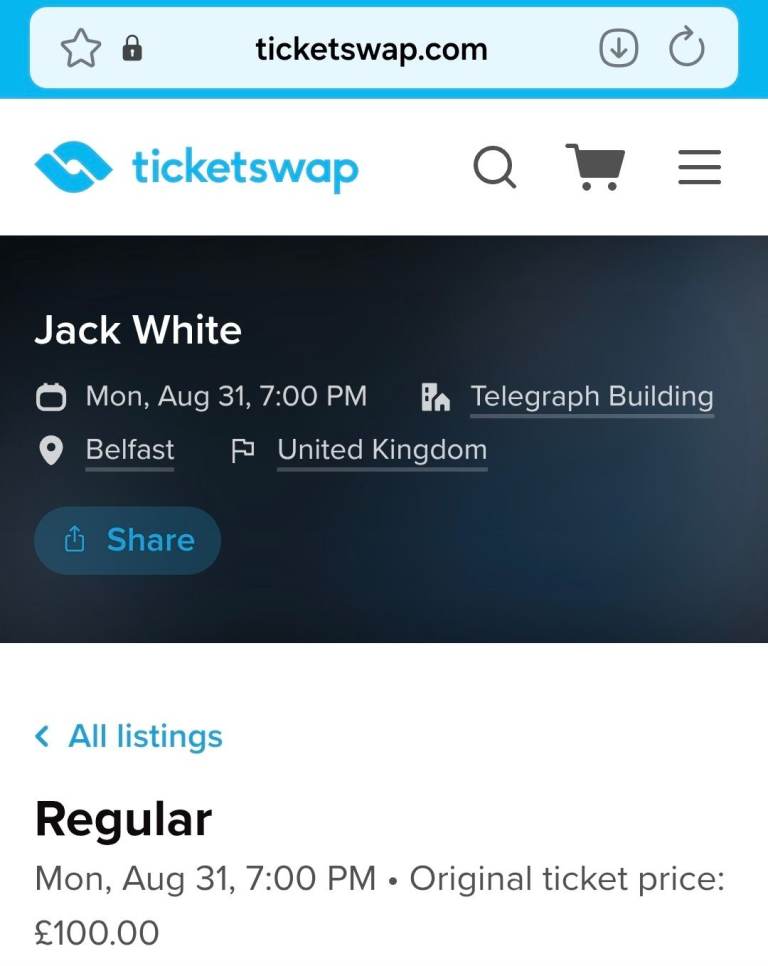The image size is (768, 966).
Task: Bookmark this page with the star icon
Action: pos(81,49)
